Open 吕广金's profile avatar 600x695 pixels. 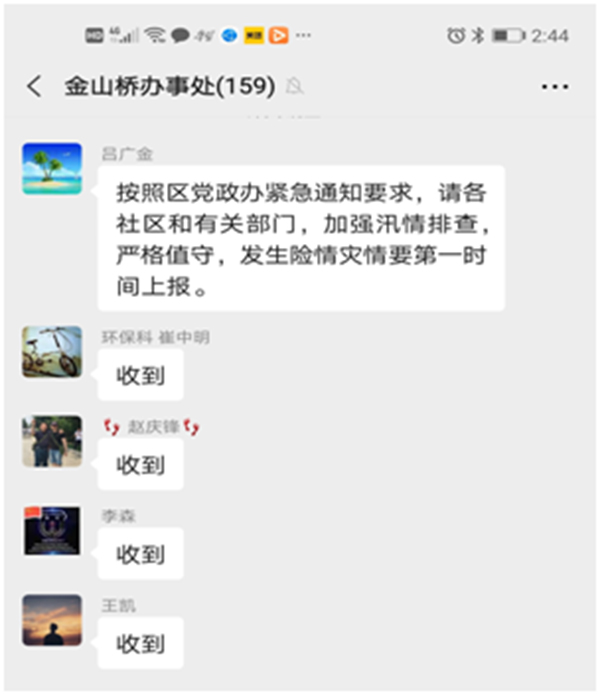52,168
